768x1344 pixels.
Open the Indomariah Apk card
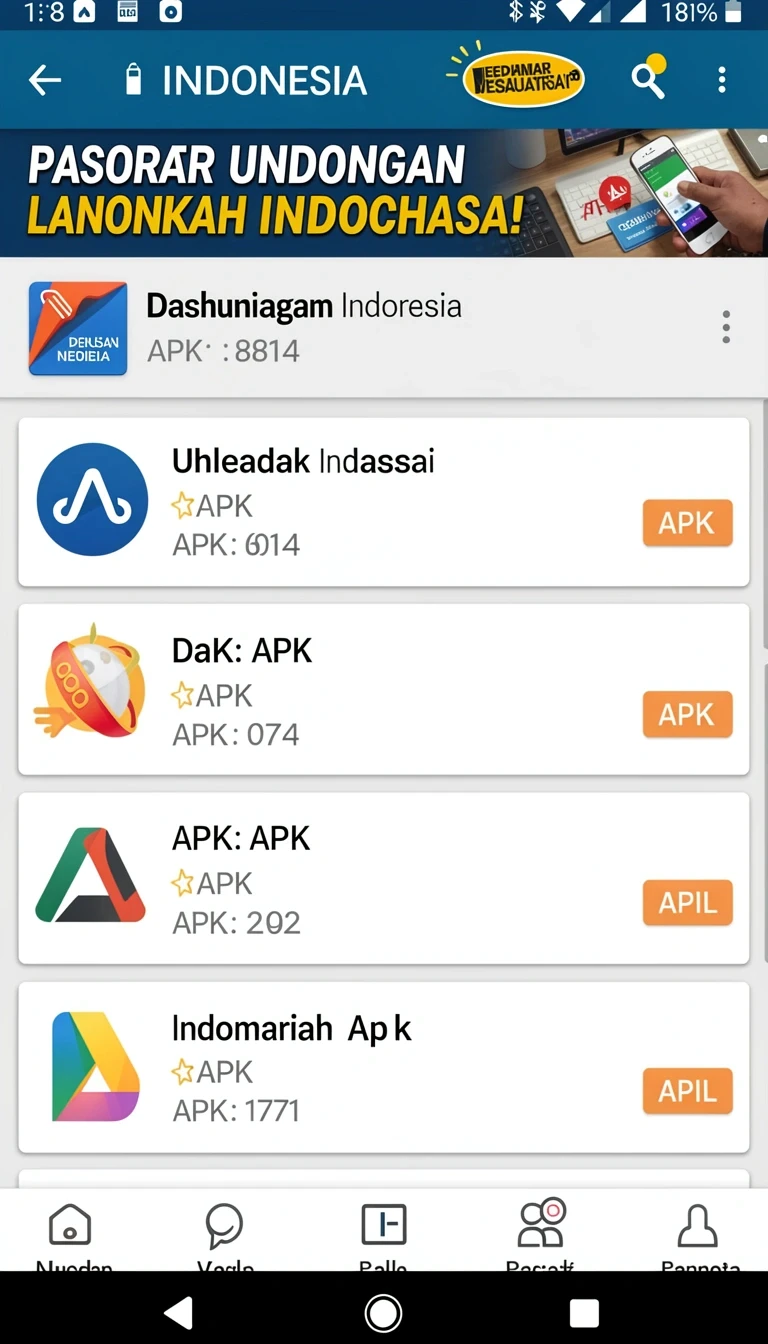click(384, 1067)
